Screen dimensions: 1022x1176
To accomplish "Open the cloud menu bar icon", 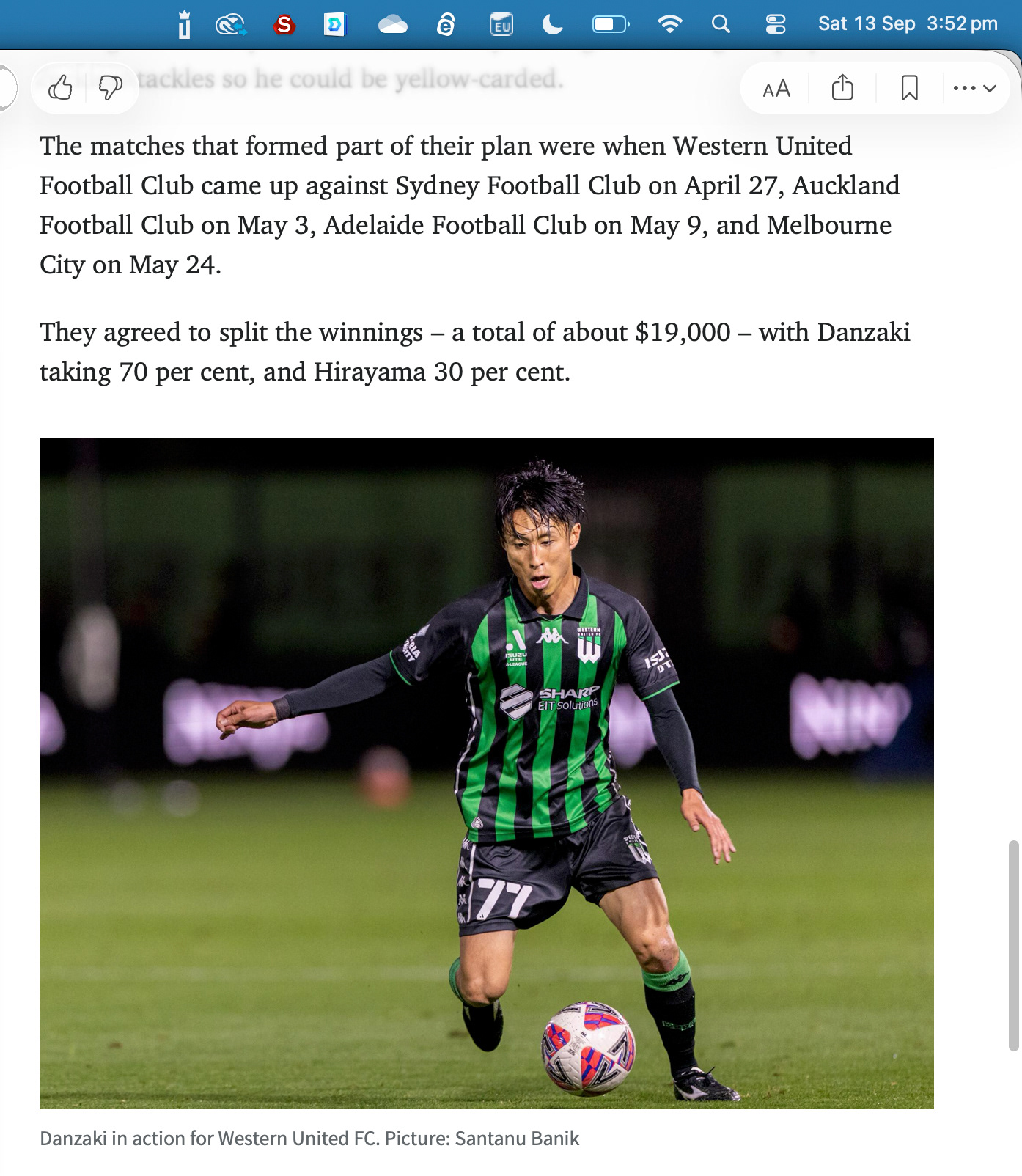I will pos(393,25).
